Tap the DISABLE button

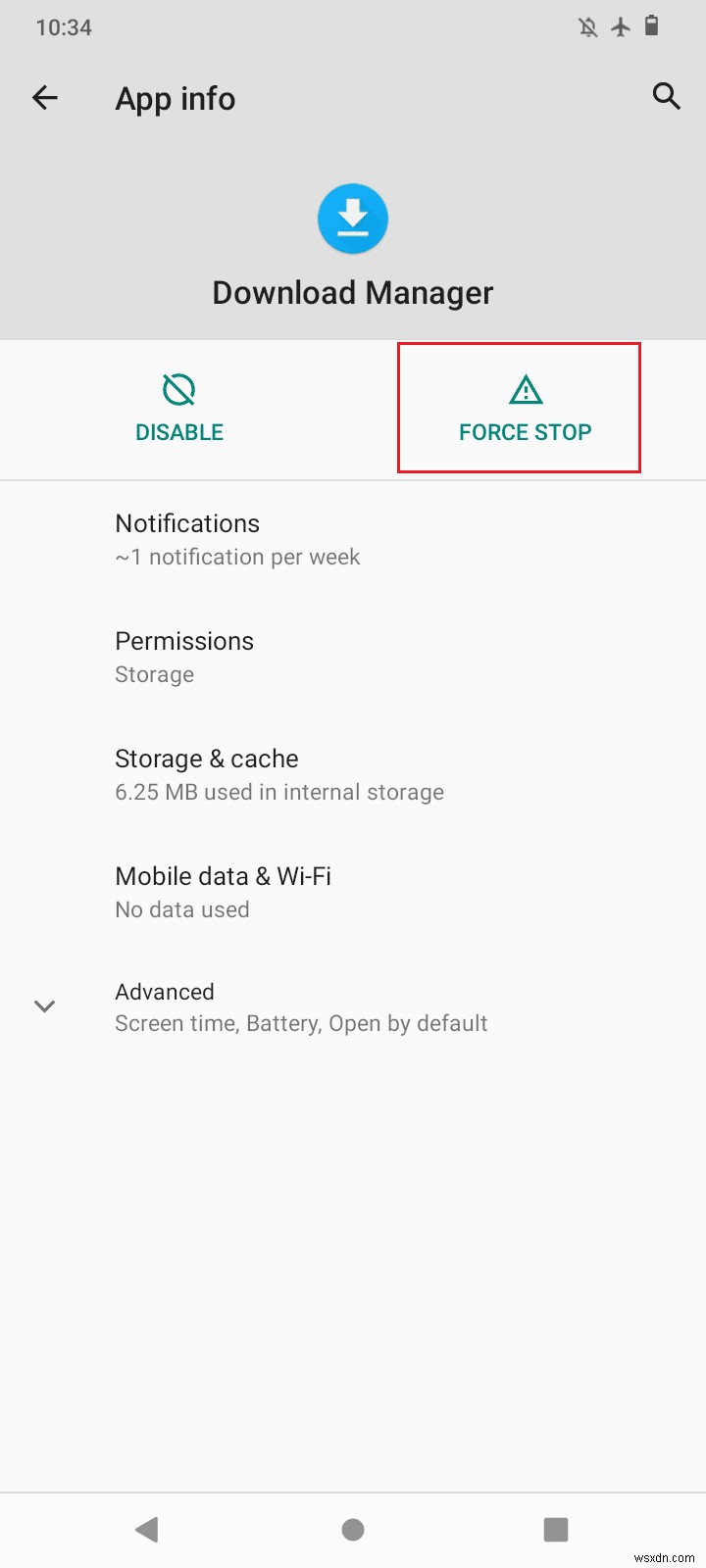coord(178,431)
